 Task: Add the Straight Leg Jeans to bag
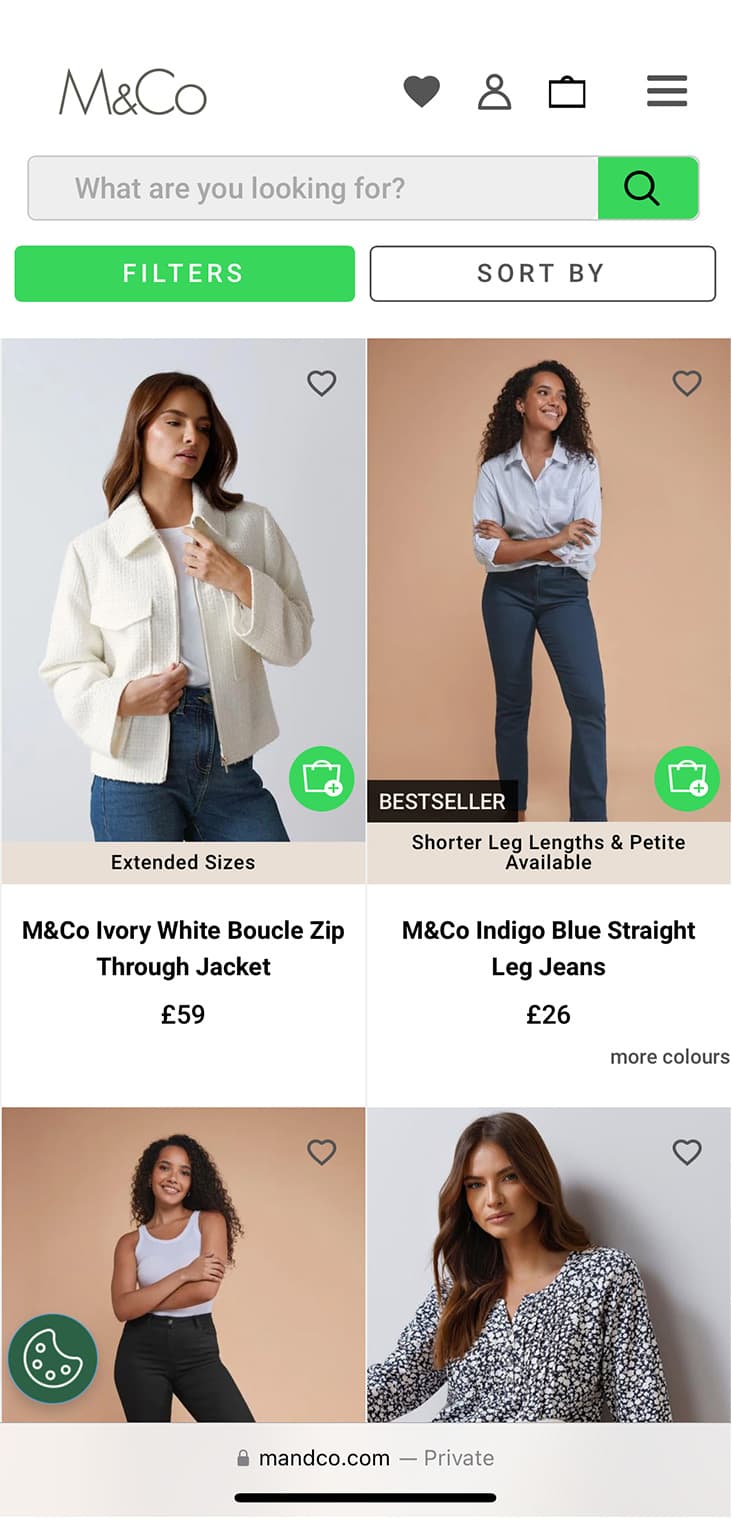tap(687, 781)
